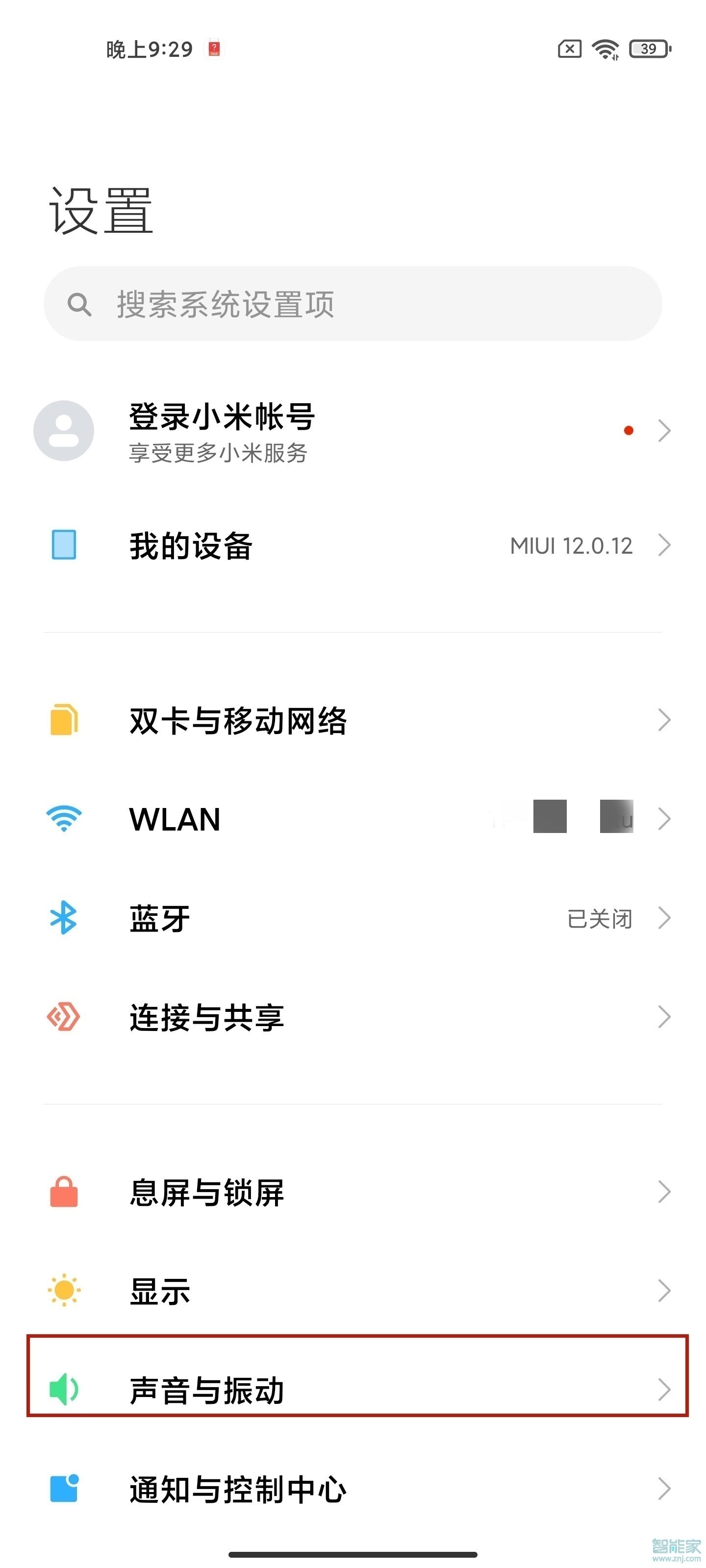
Task: Click the 我的设备 blue device icon
Action: [63, 546]
